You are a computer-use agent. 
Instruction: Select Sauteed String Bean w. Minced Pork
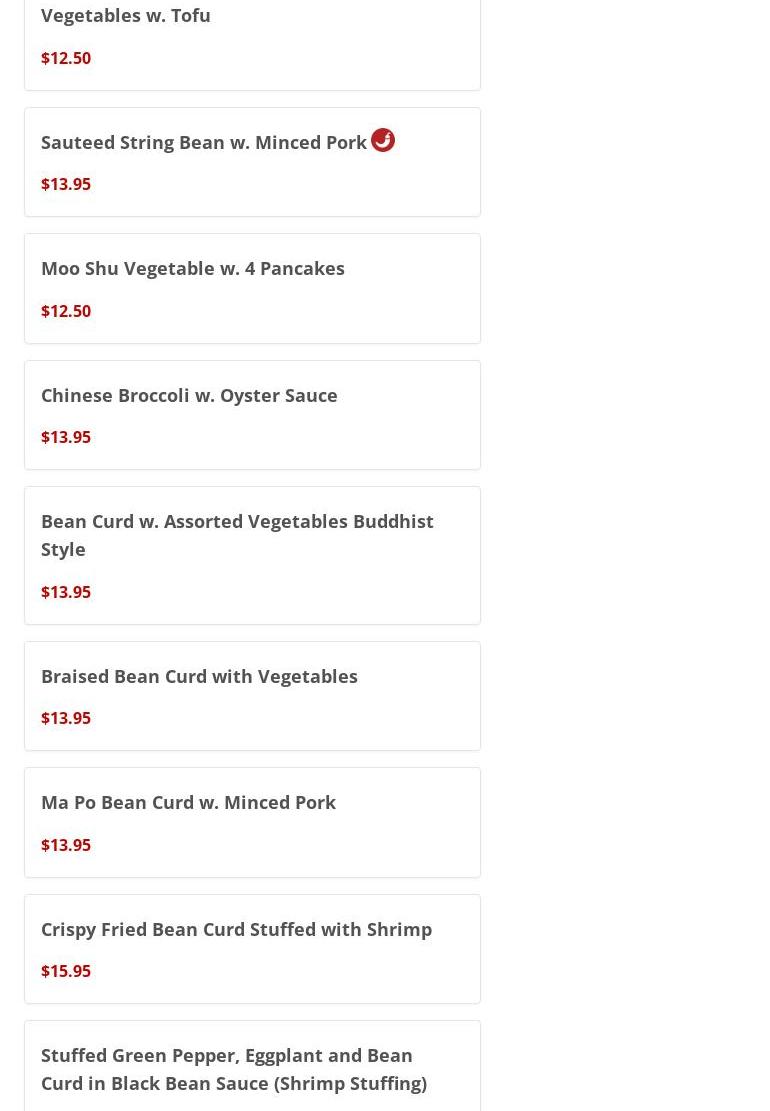(x=204, y=143)
